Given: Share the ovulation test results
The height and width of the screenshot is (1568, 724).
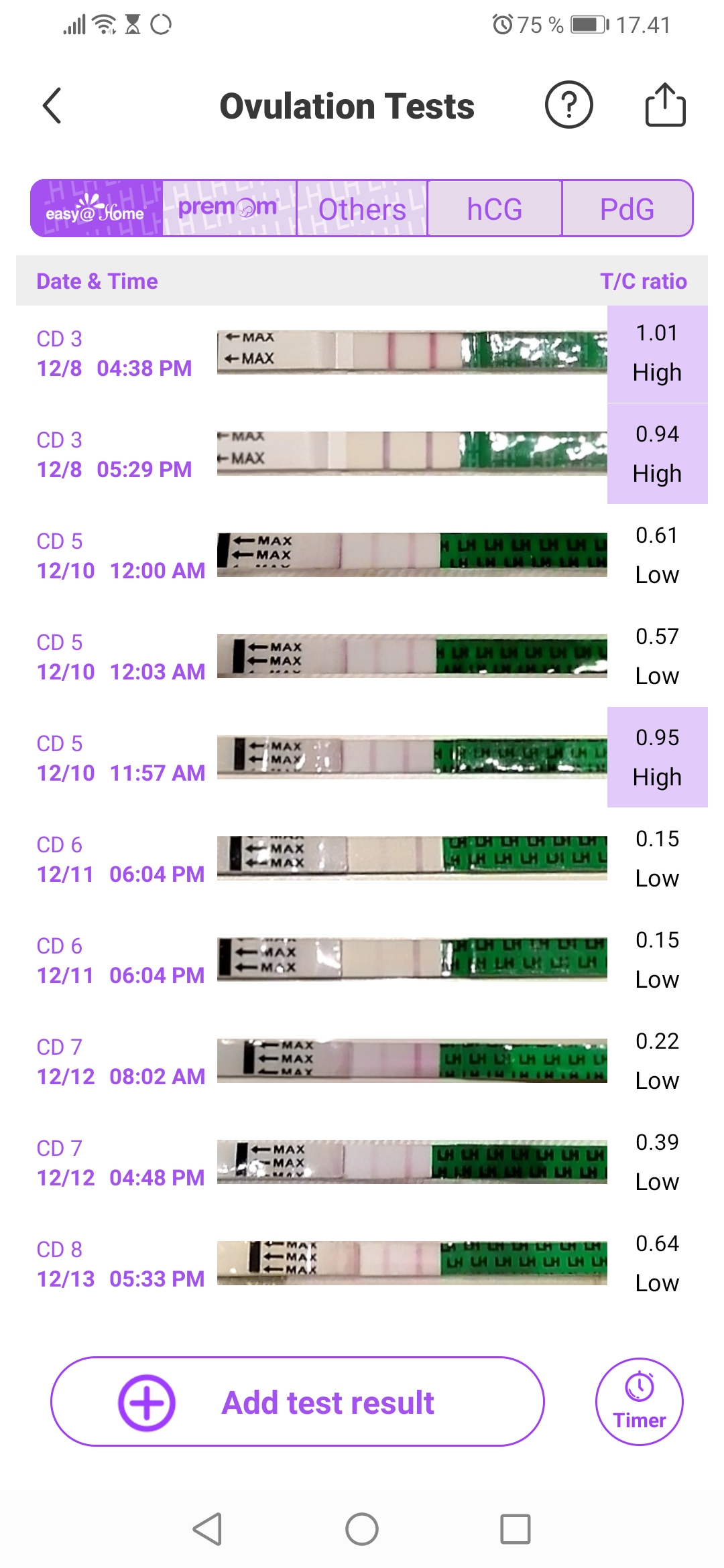Looking at the screenshot, I should tap(665, 105).
